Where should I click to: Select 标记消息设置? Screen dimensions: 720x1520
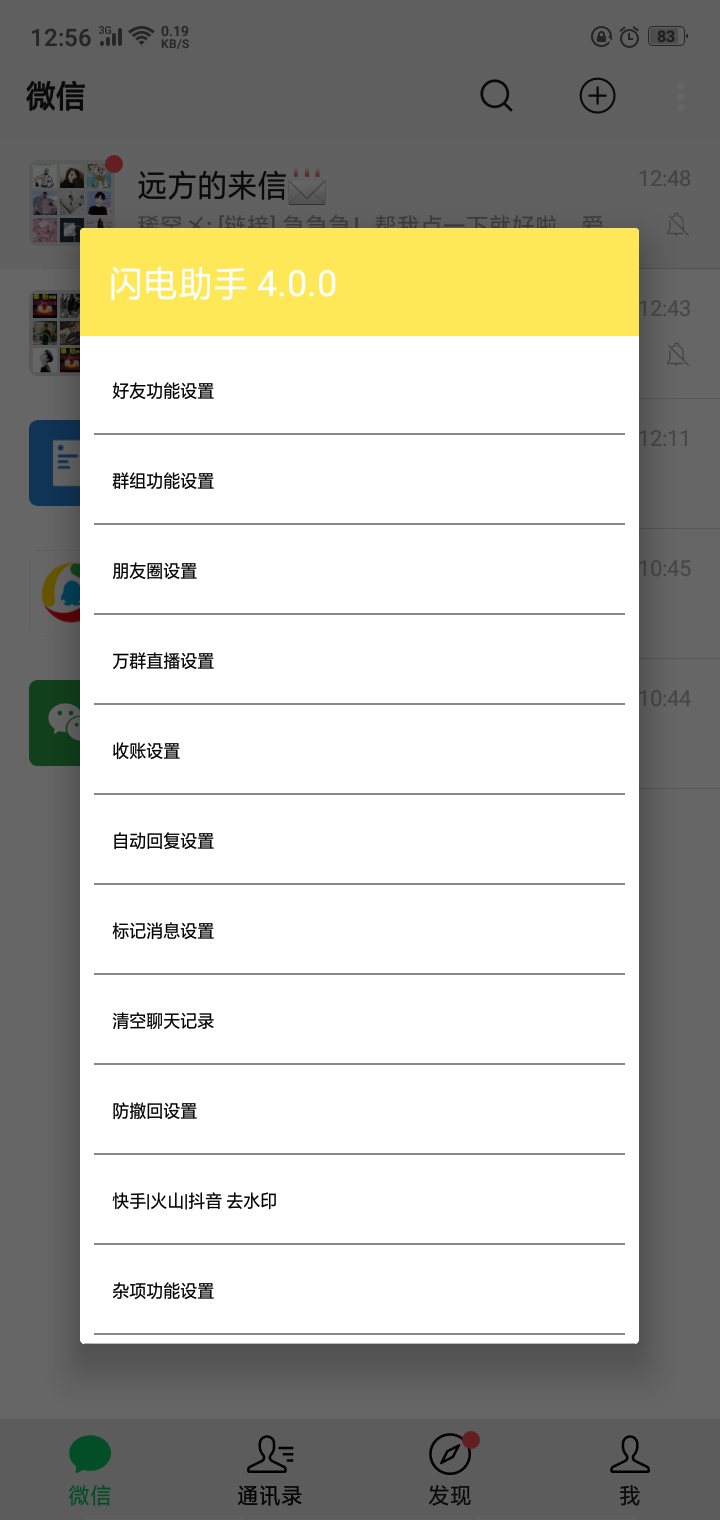[163, 931]
